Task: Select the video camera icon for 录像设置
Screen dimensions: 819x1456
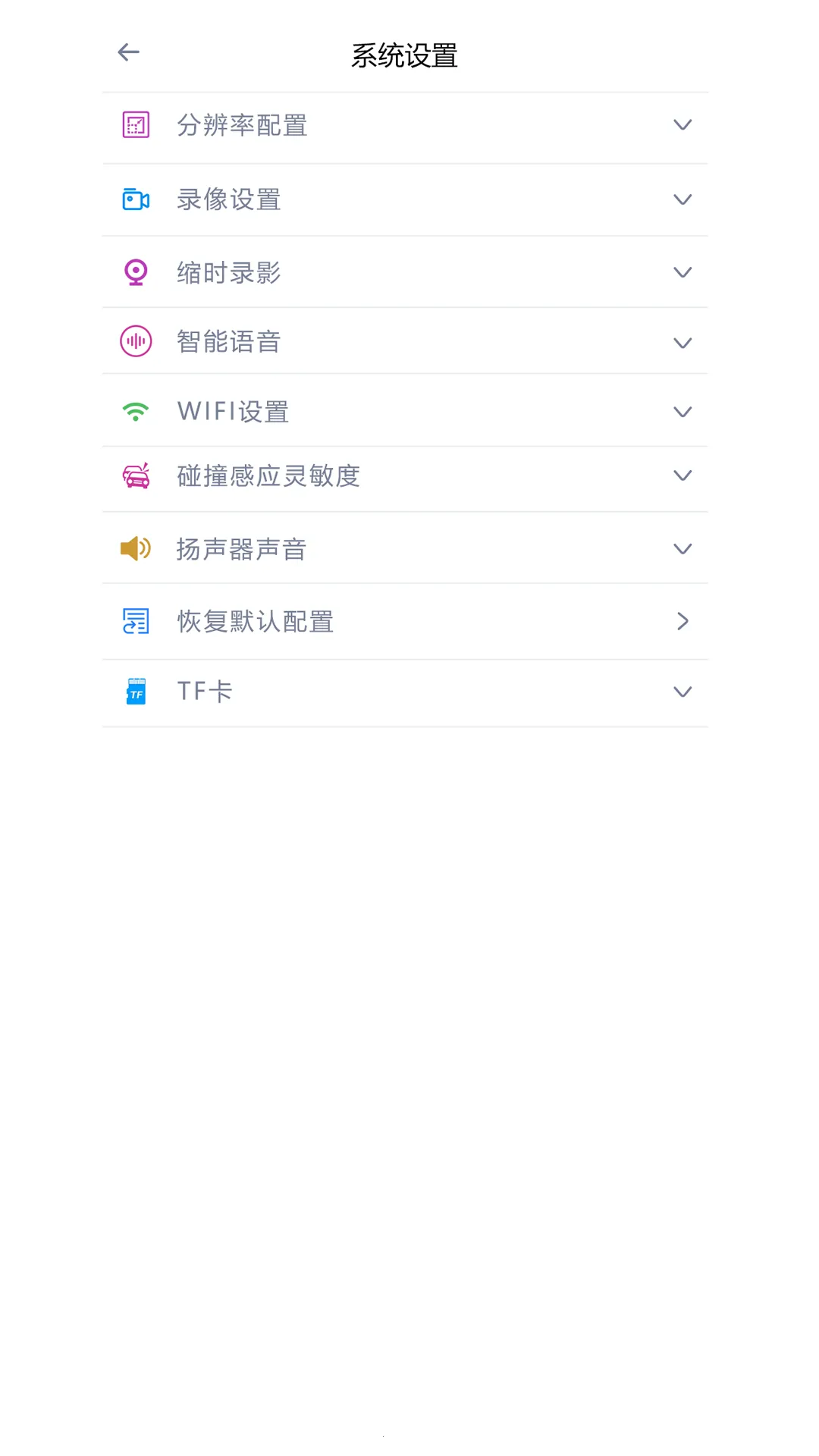Action: [135, 199]
